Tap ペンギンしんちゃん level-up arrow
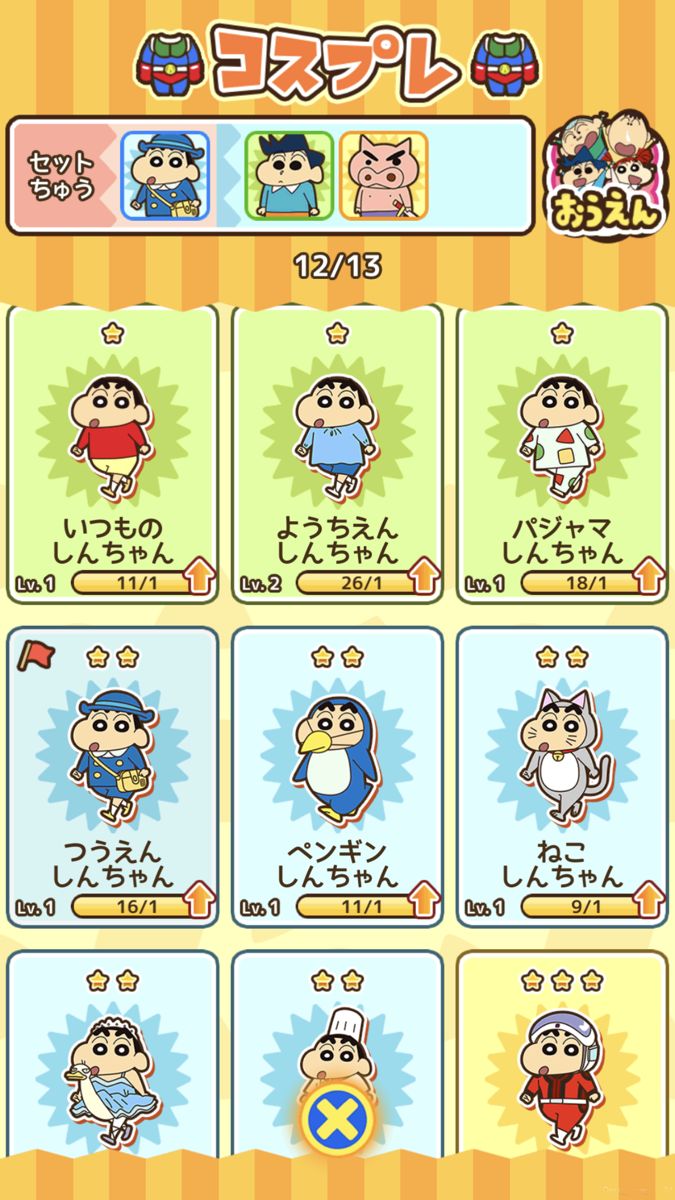Screen dimensions: 675x1200 [425, 901]
